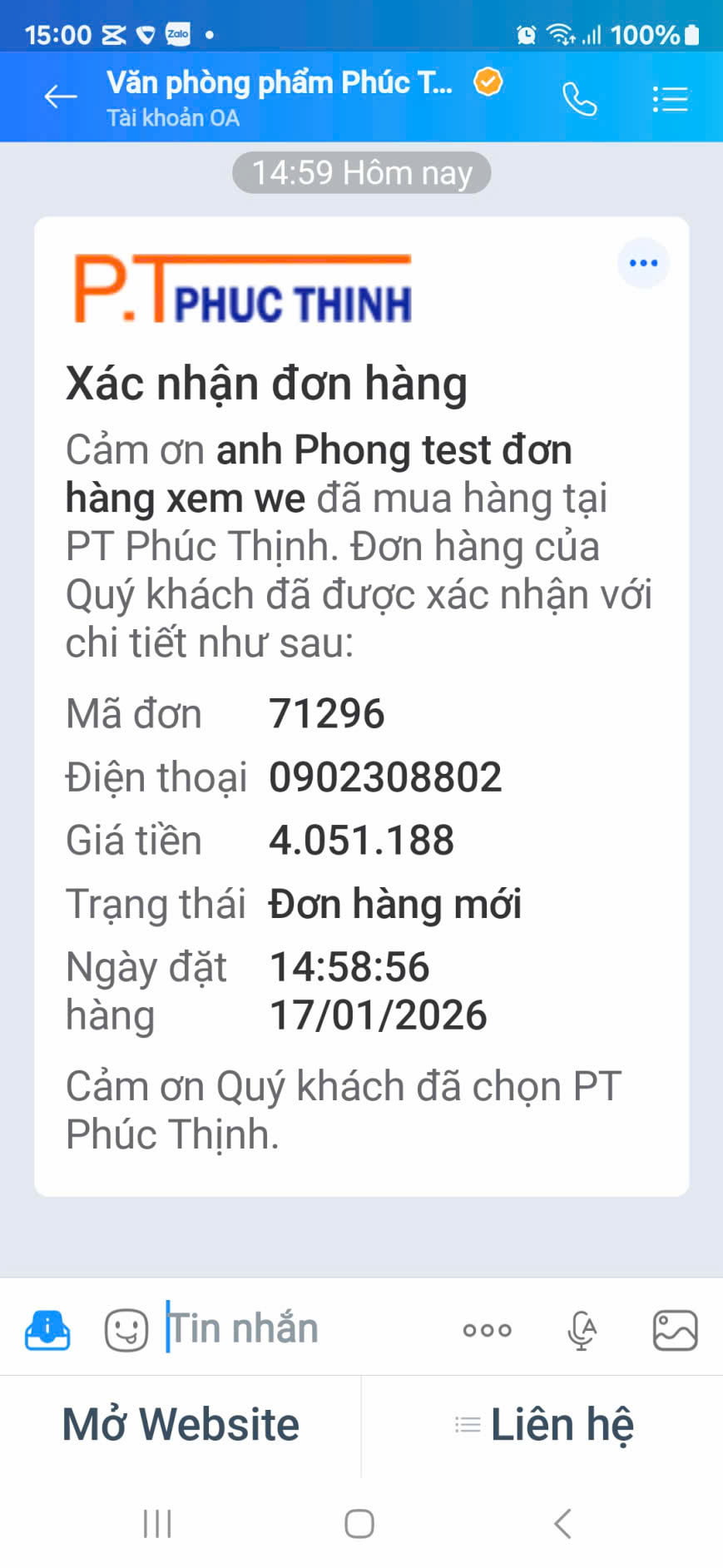Show recent apps

click(x=157, y=1524)
